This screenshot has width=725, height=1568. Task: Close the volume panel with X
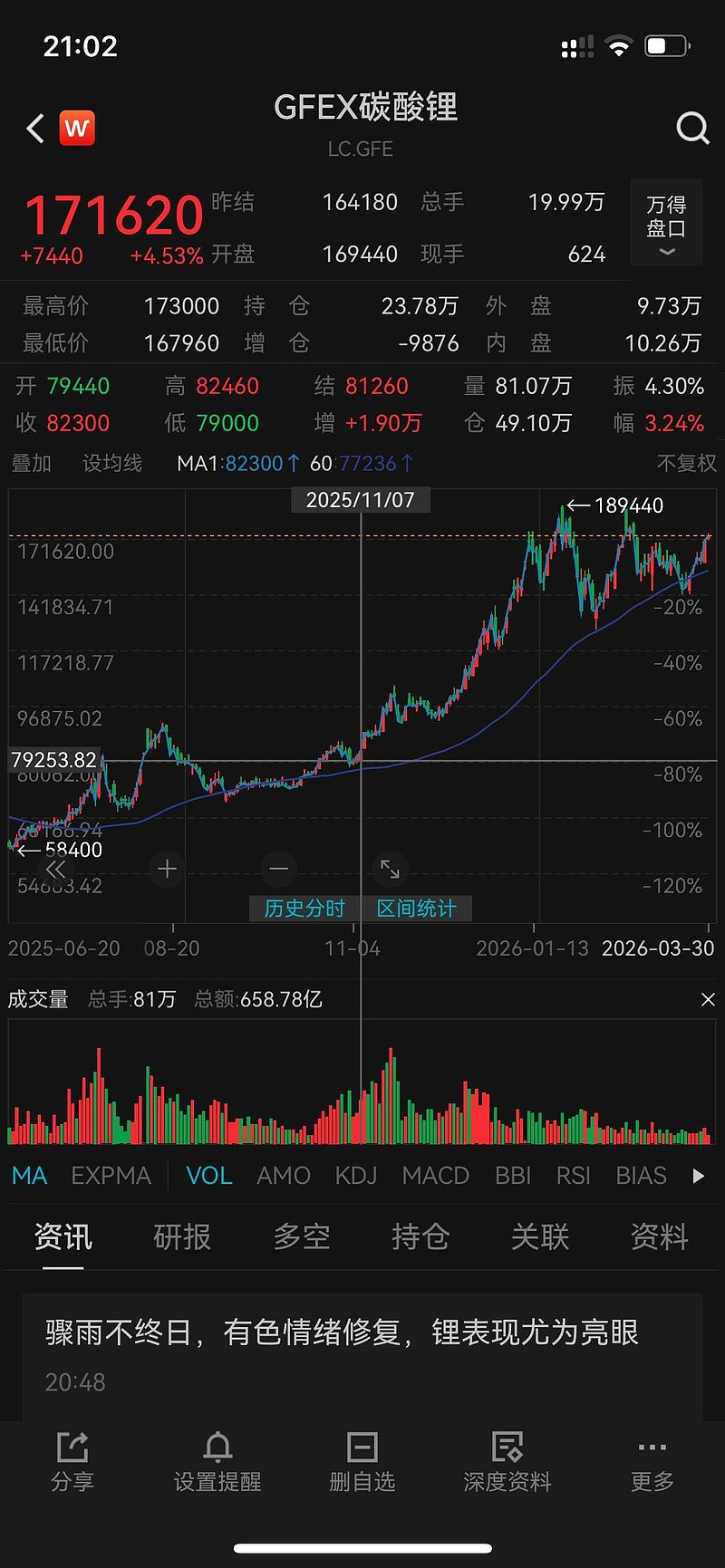point(708,999)
